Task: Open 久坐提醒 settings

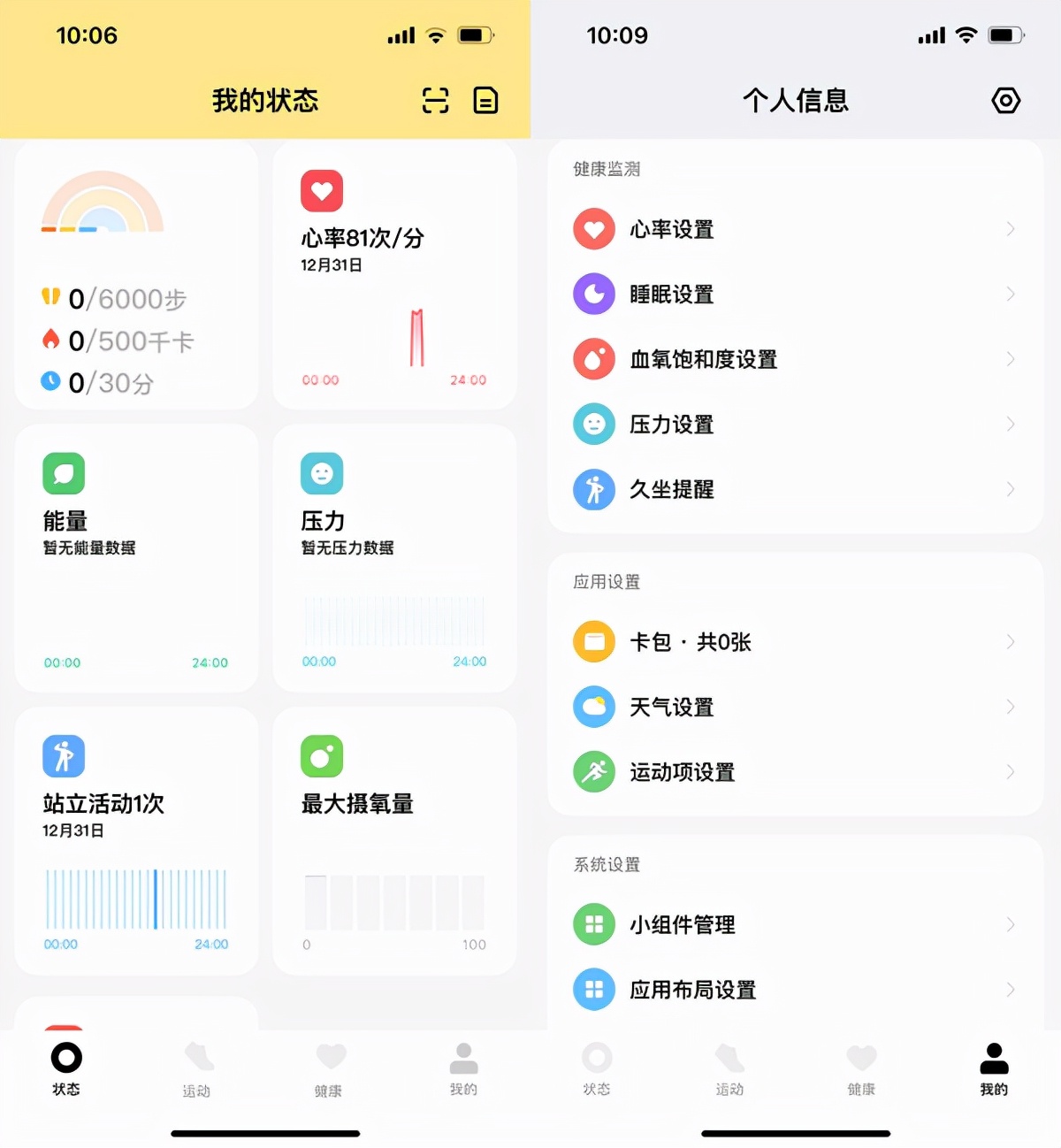Action: point(674,489)
